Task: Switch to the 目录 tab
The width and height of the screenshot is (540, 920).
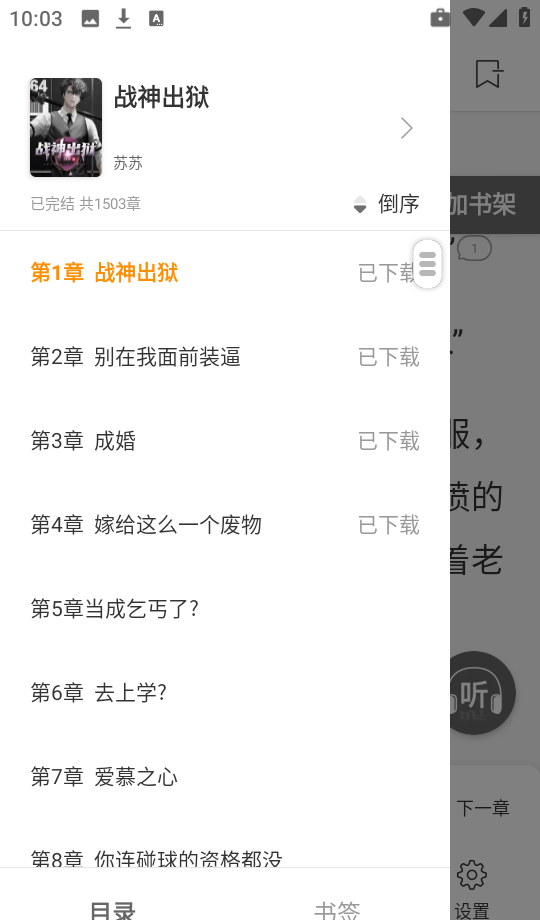Action: [113, 908]
